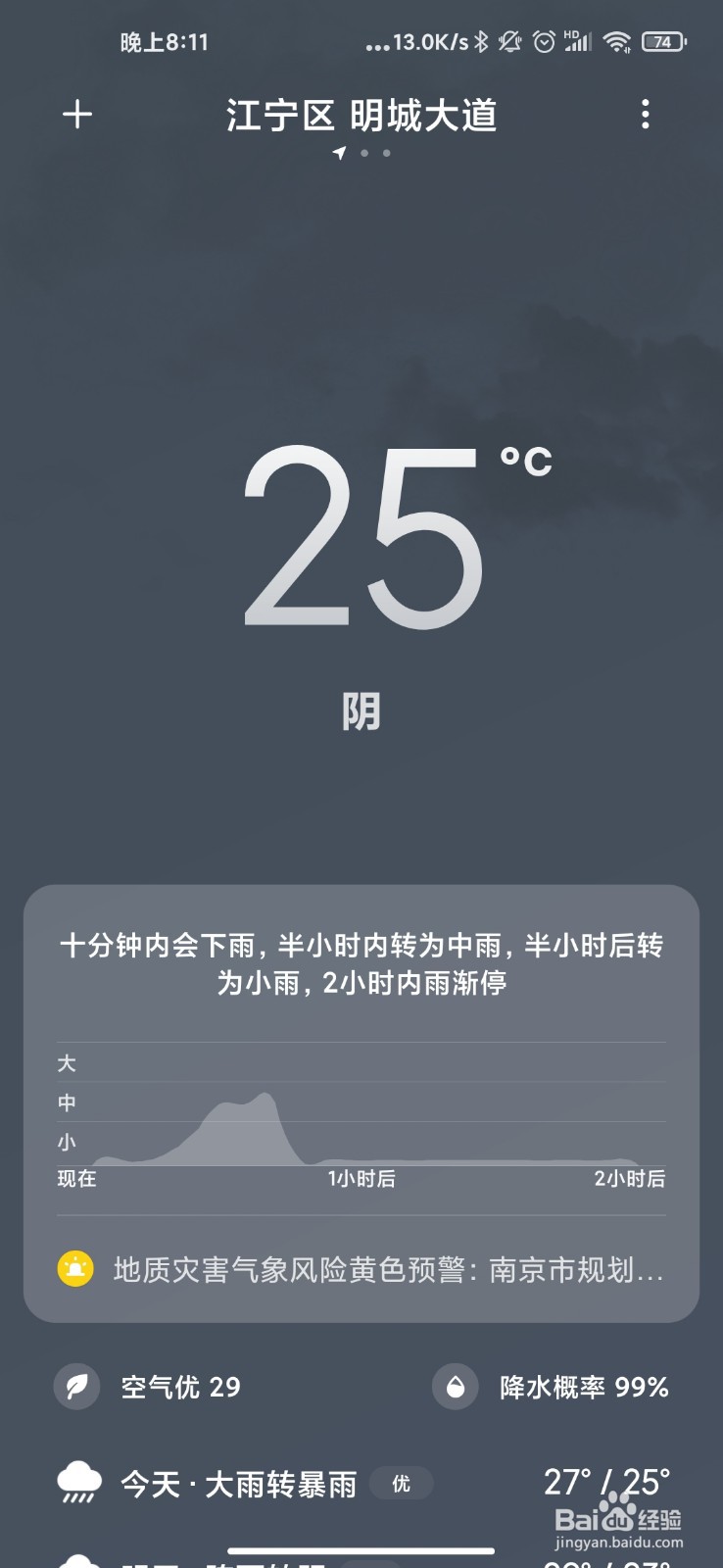This screenshot has width=723, height=1568.
Task: Tap the battery indicator showing 74
Action: coord(663,42)
